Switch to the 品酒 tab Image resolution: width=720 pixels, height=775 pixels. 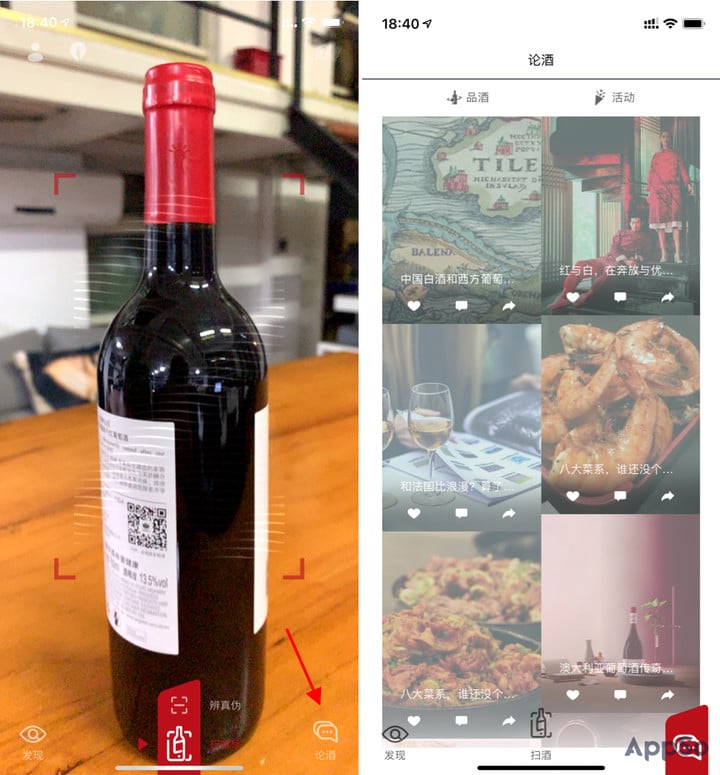(467, 97)
